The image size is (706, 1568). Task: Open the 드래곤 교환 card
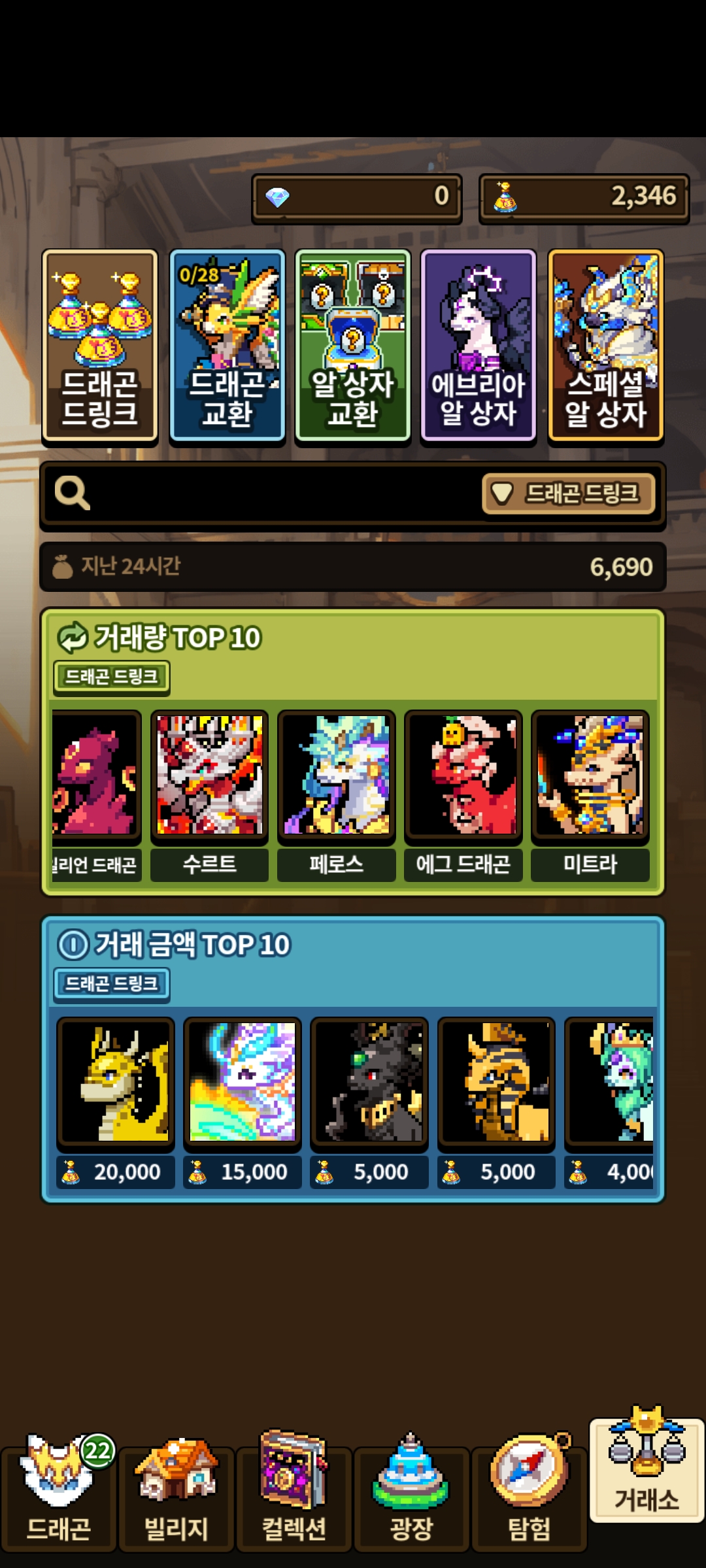tap(227, 346)
